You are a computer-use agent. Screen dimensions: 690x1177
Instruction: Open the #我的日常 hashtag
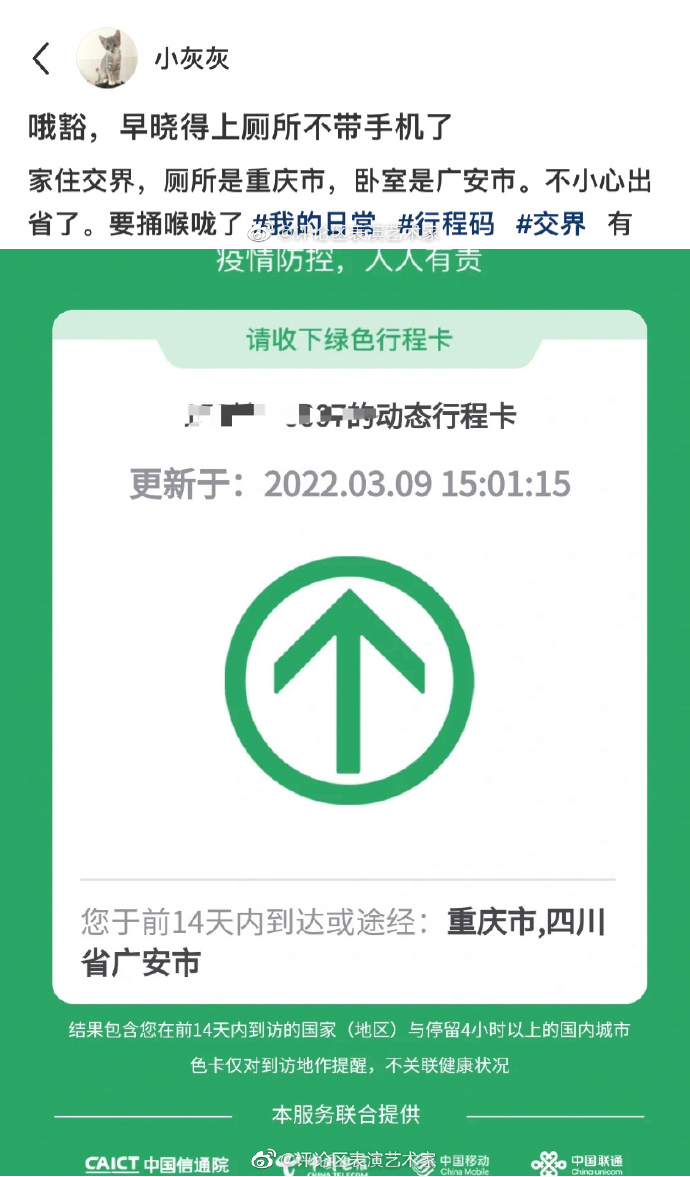[x=314, y=224]
